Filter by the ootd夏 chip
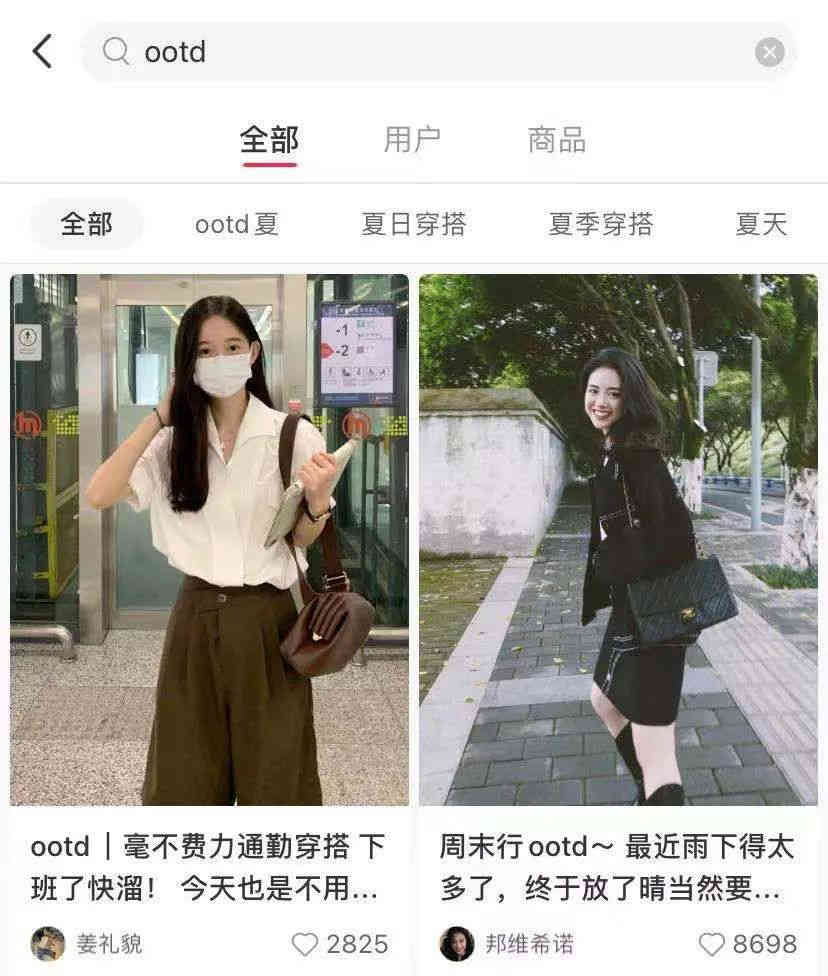 click(x=236, y=224)
